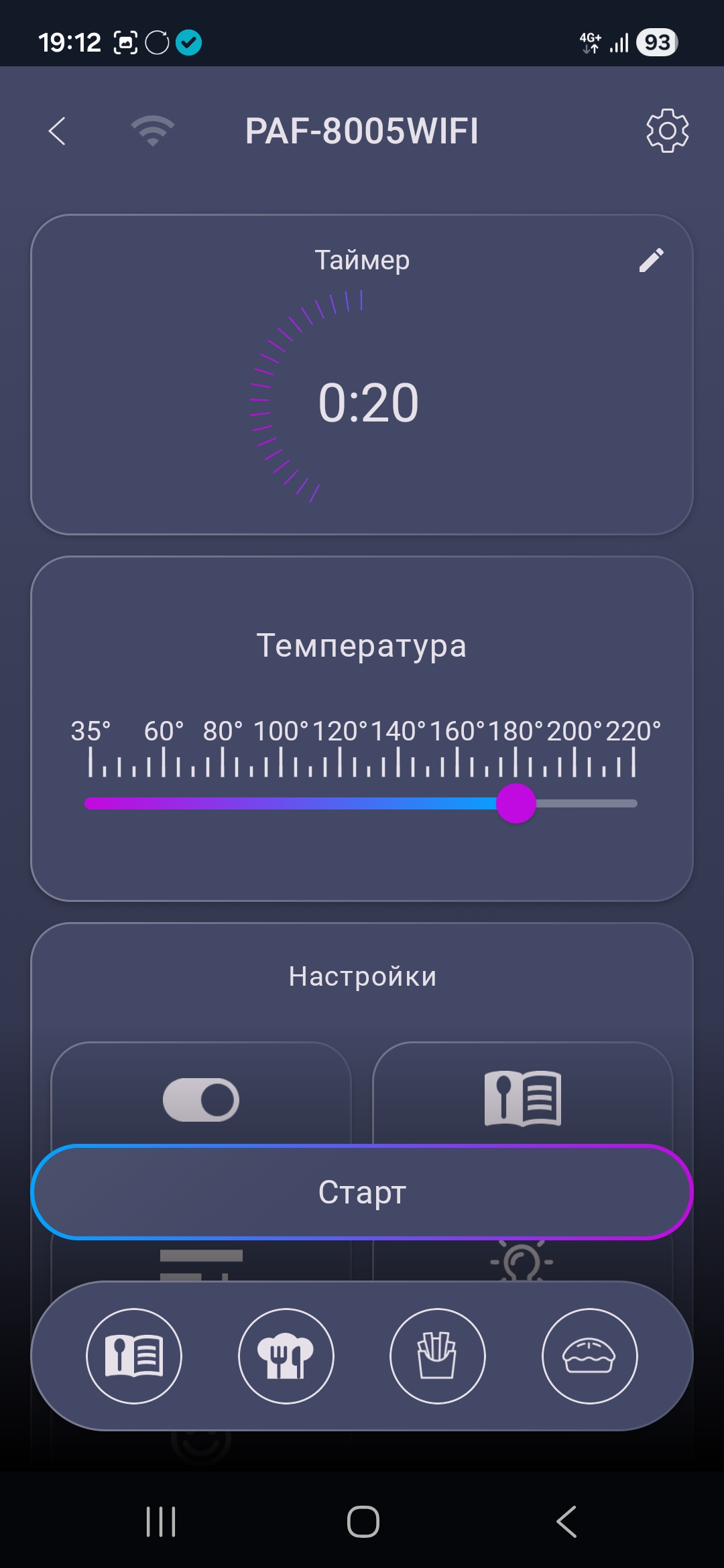
Task: Open recent apps from the navigation bar
Action: coord(161,1521)
